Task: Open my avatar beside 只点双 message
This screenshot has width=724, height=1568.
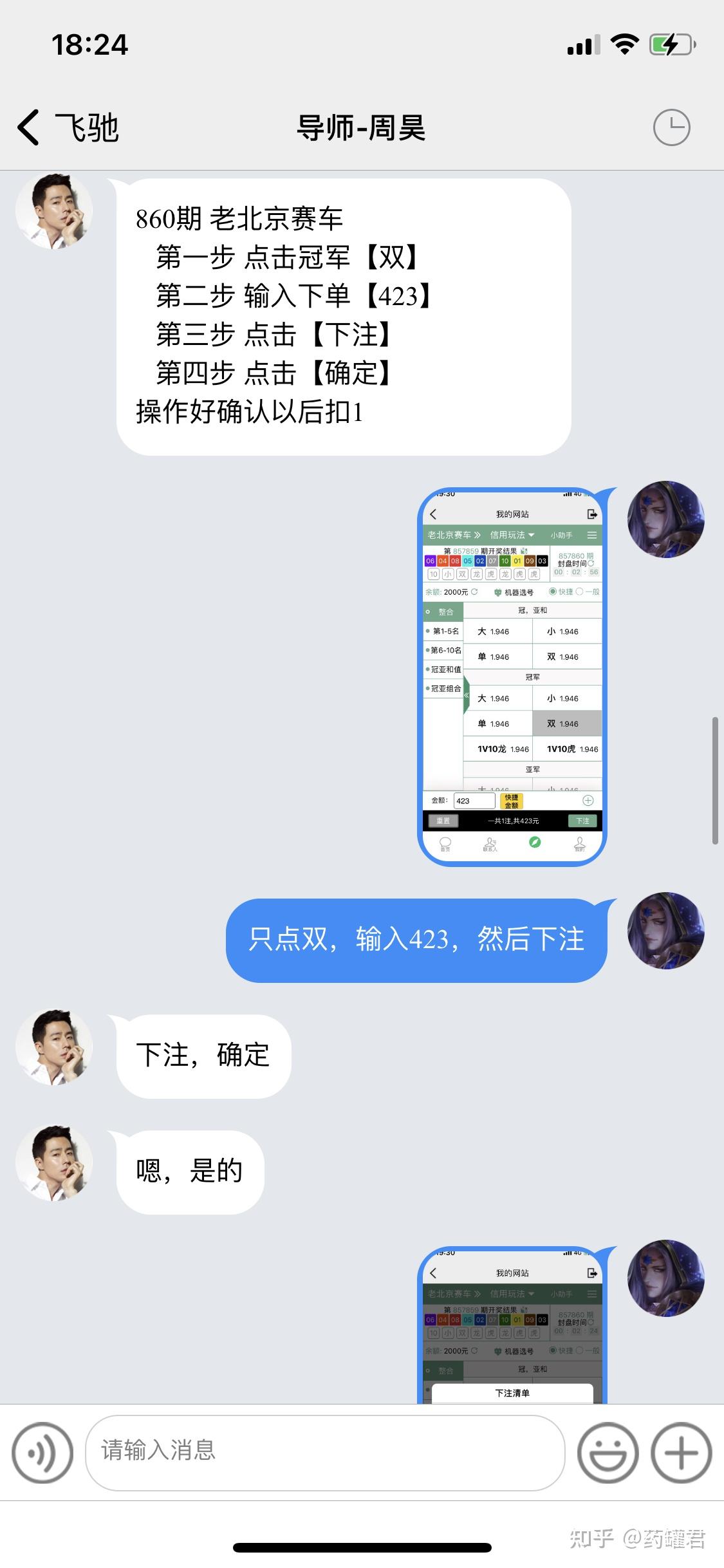Action: point(666,931)
